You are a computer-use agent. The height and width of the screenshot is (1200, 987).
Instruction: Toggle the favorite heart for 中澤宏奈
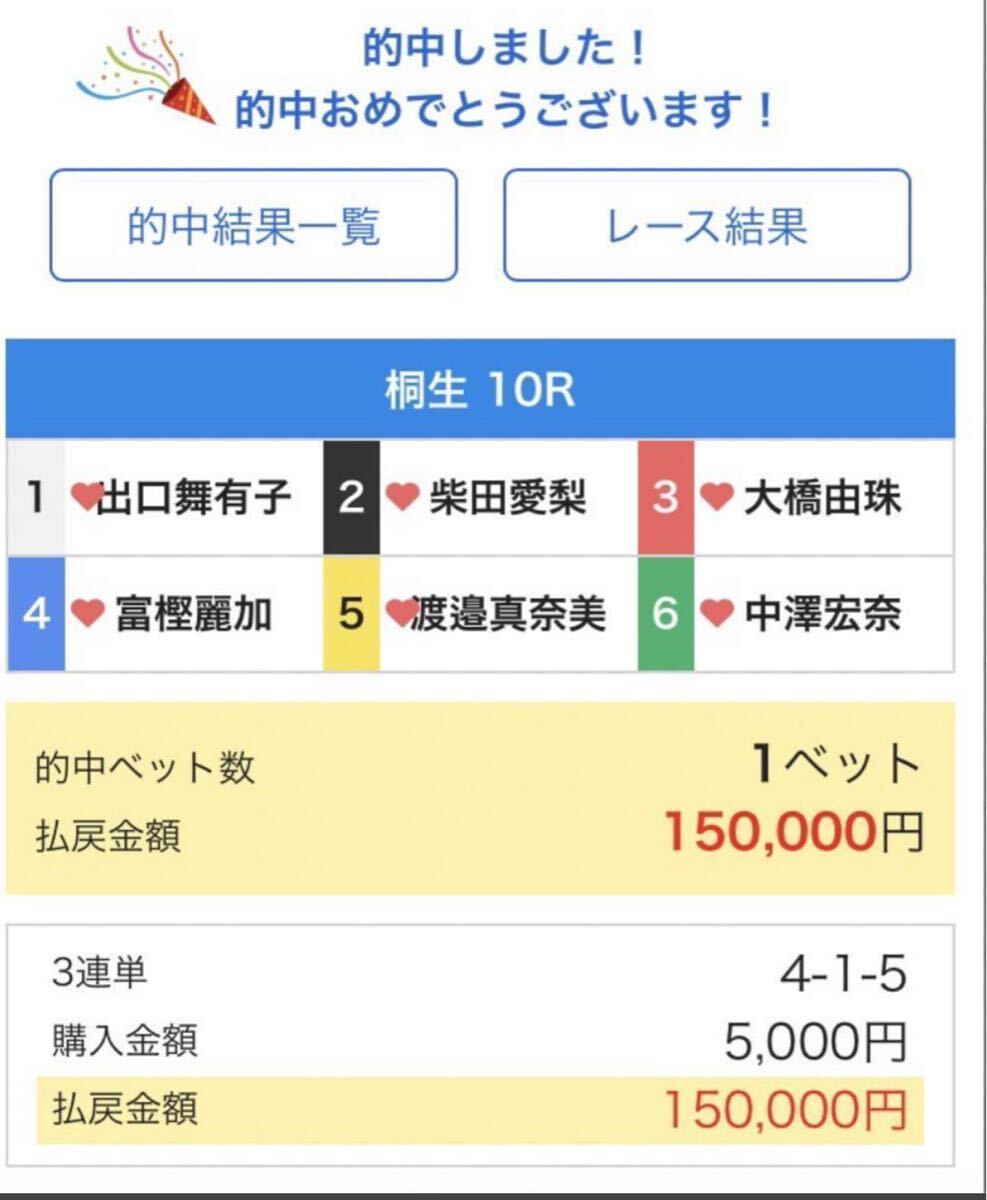(715, 614)
